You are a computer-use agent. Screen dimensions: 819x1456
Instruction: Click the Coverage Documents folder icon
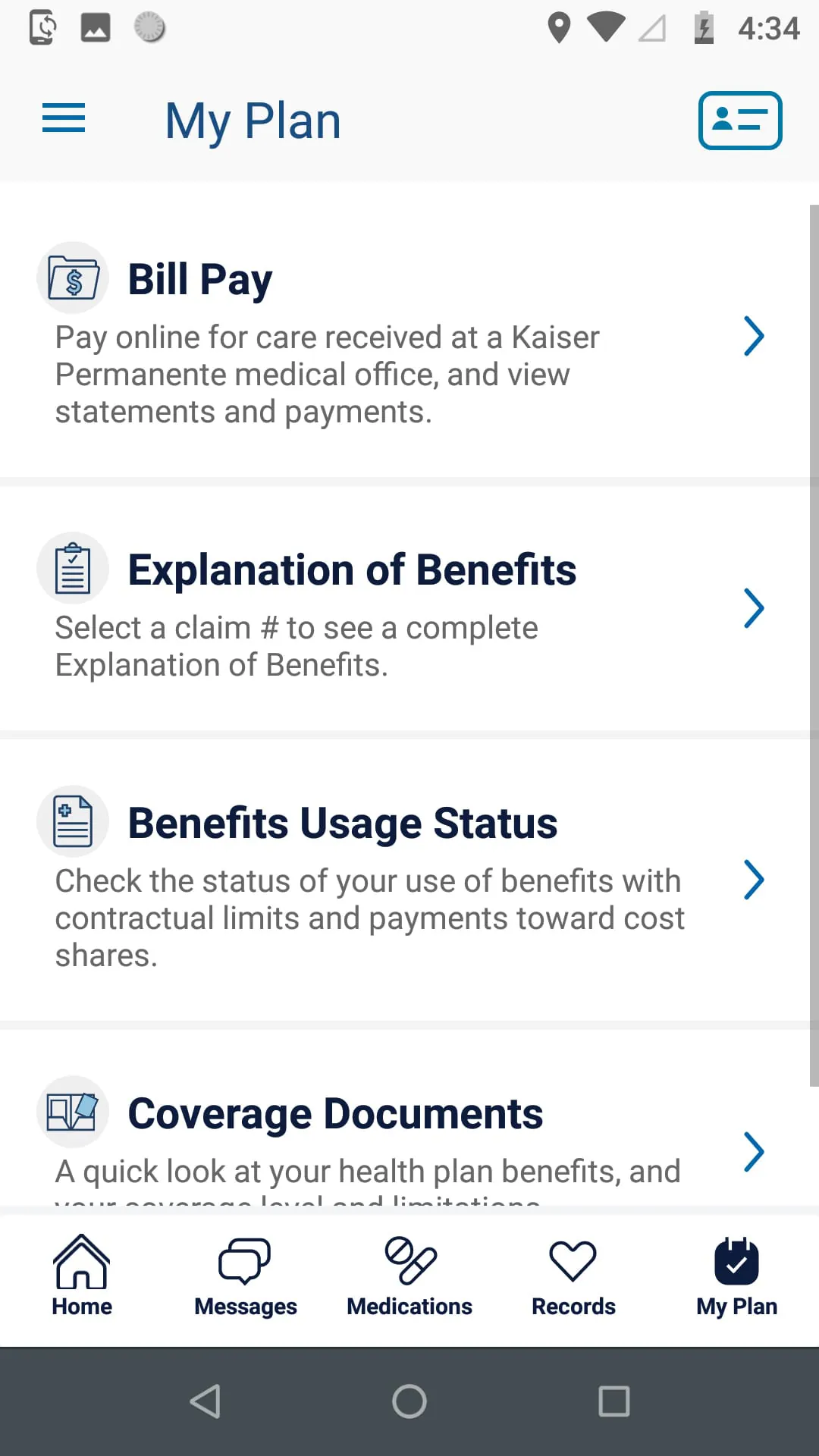tap(73, 1112)
